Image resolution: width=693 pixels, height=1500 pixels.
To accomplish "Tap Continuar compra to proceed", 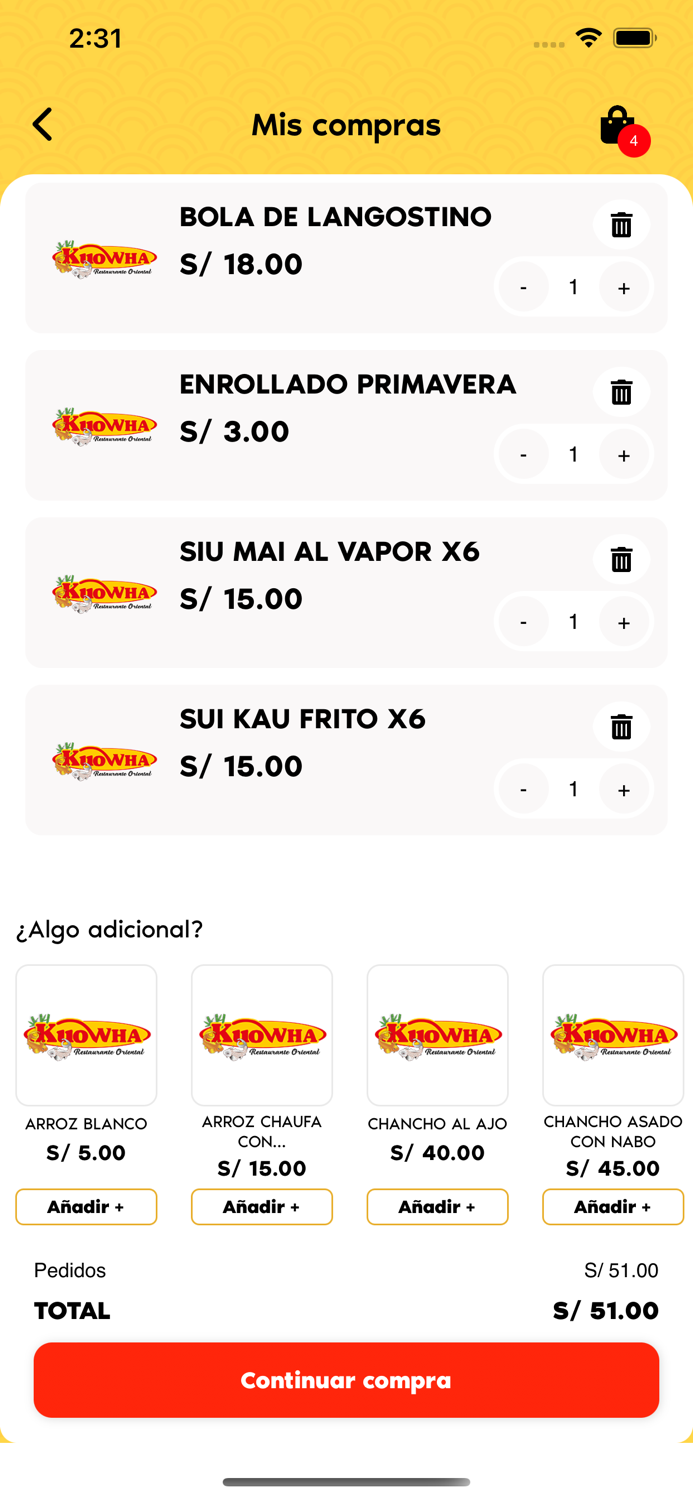I will (346, 1380).
